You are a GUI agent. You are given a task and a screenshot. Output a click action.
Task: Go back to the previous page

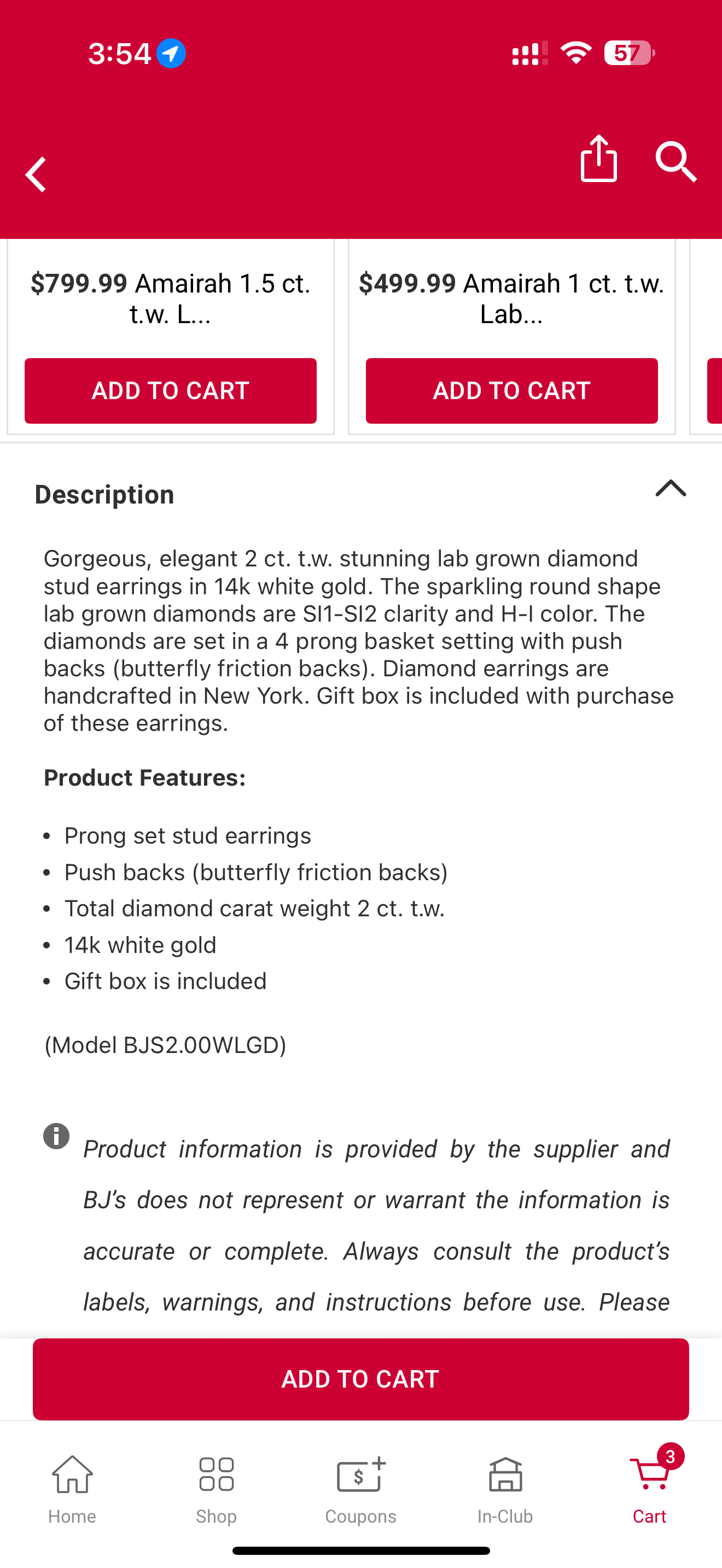point(37,175)
